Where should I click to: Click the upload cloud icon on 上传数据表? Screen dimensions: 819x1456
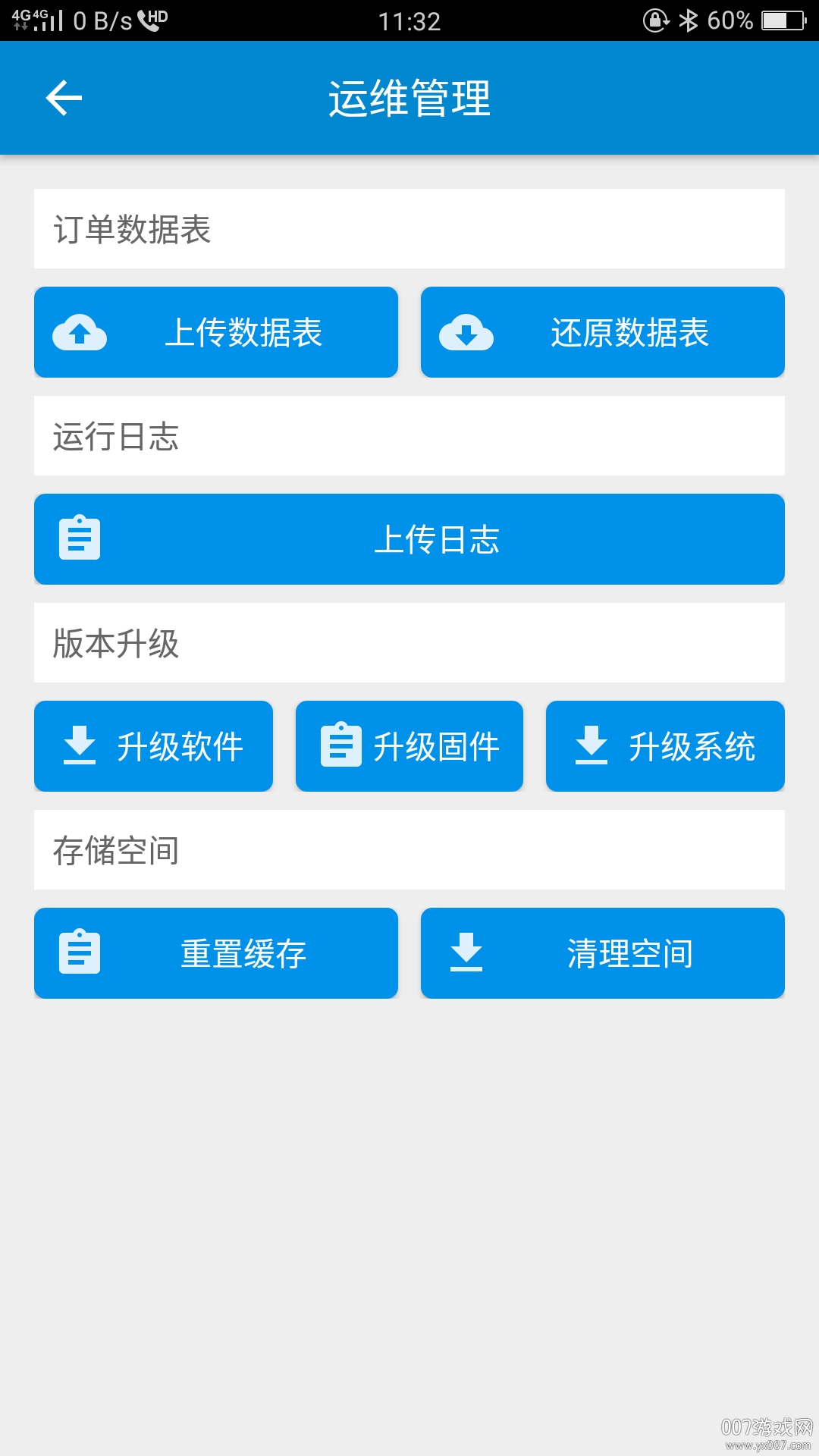(x=81, y=332)
